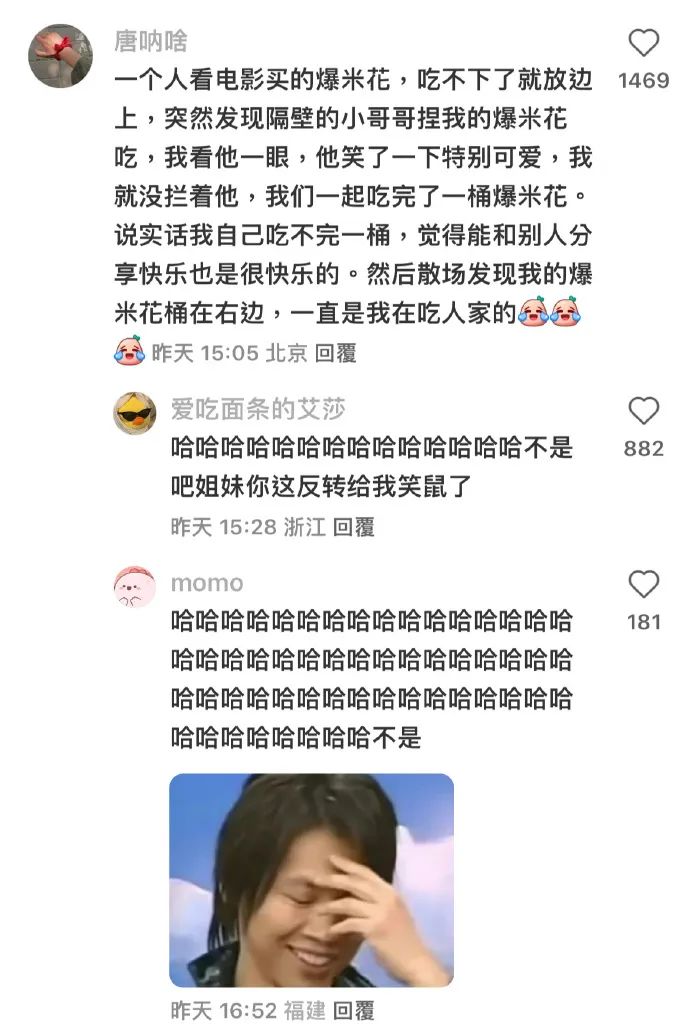View the image in momo's comment

pos(311,880)
